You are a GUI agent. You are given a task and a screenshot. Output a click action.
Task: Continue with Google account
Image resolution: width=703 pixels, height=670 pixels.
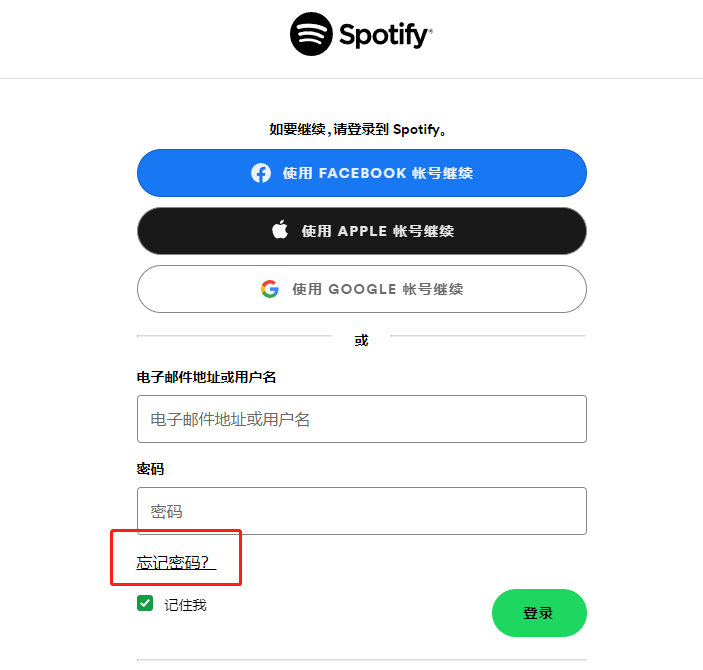point(361,289)
